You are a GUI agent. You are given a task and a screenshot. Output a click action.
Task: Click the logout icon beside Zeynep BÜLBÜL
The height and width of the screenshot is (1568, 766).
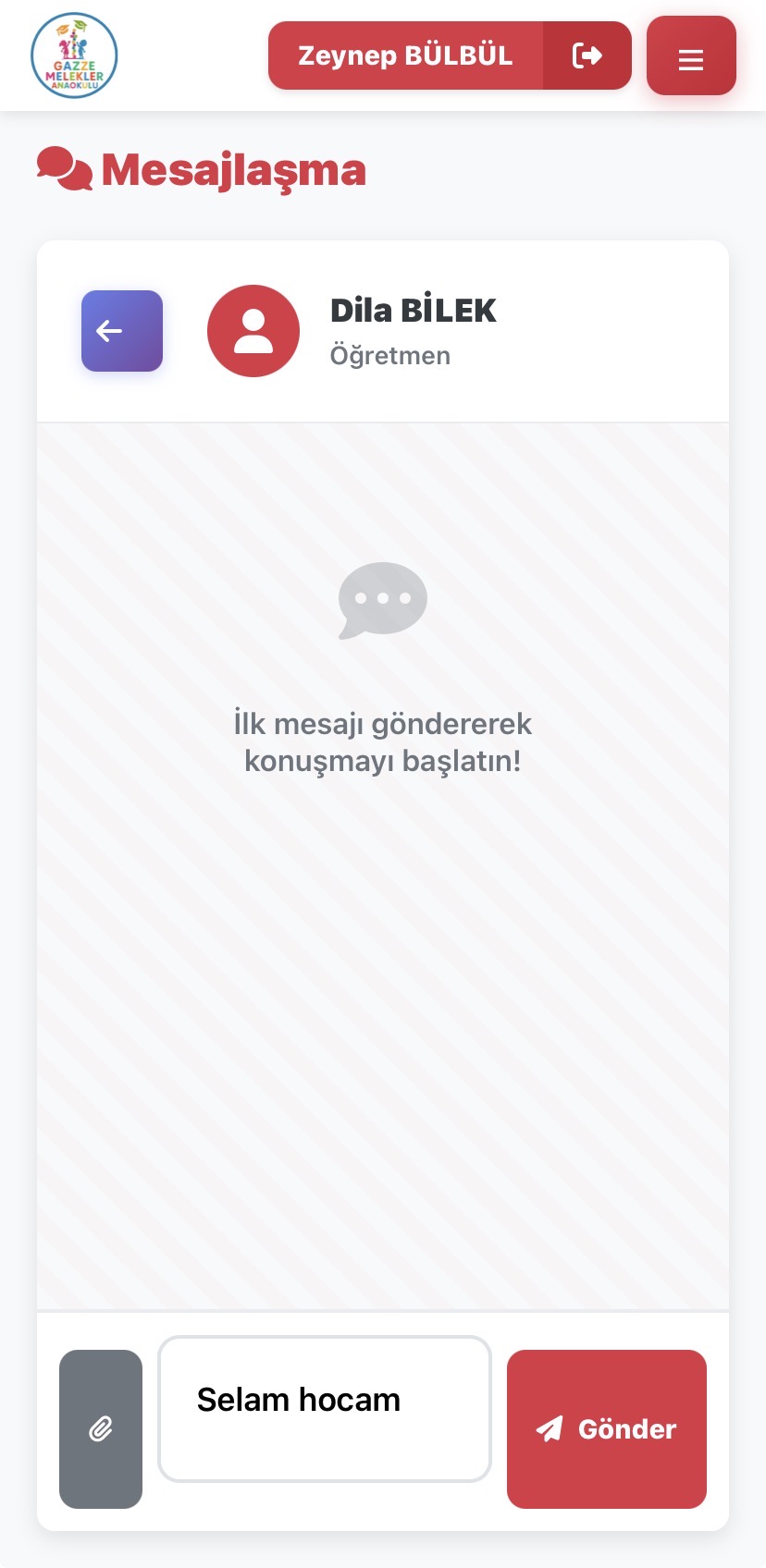coord(586,55)
